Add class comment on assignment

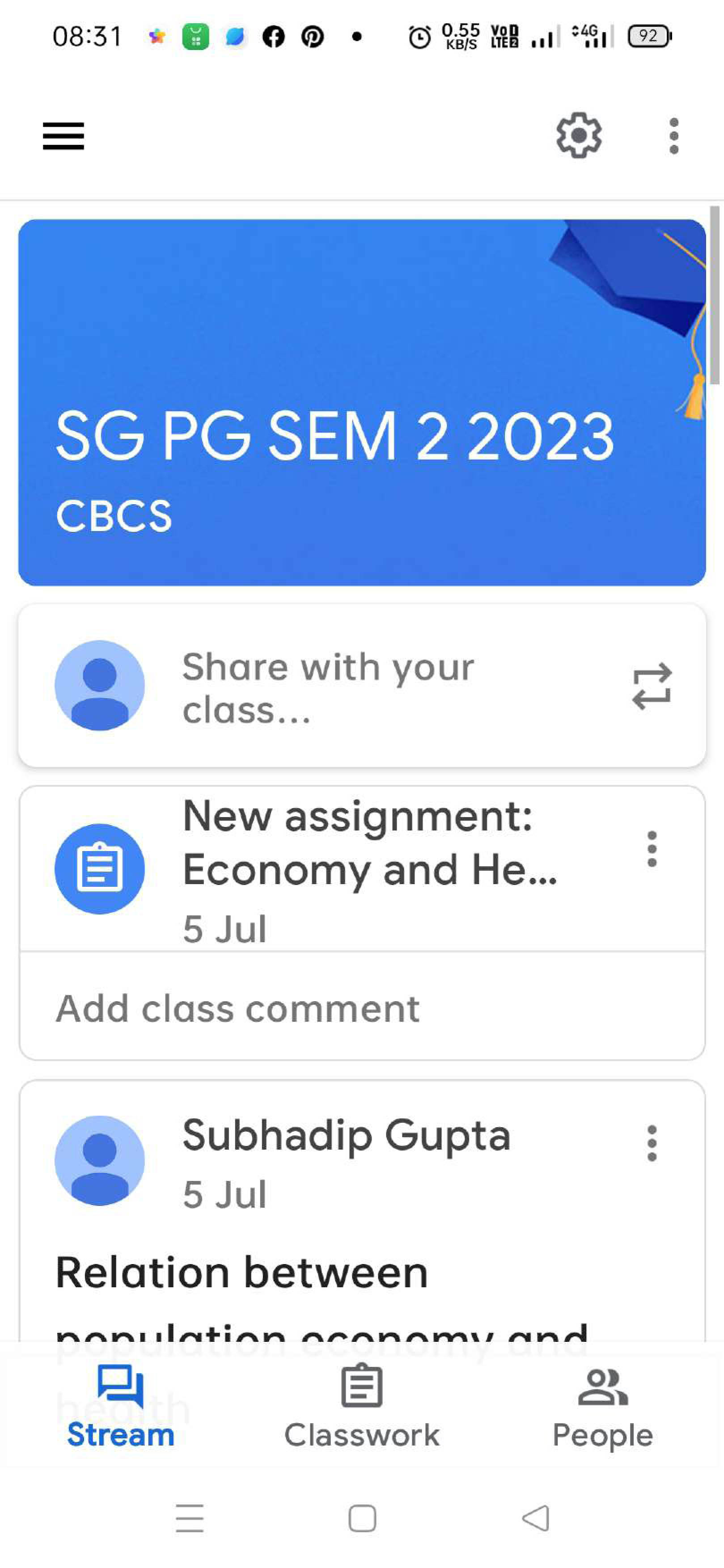[x=362, y=1007]
